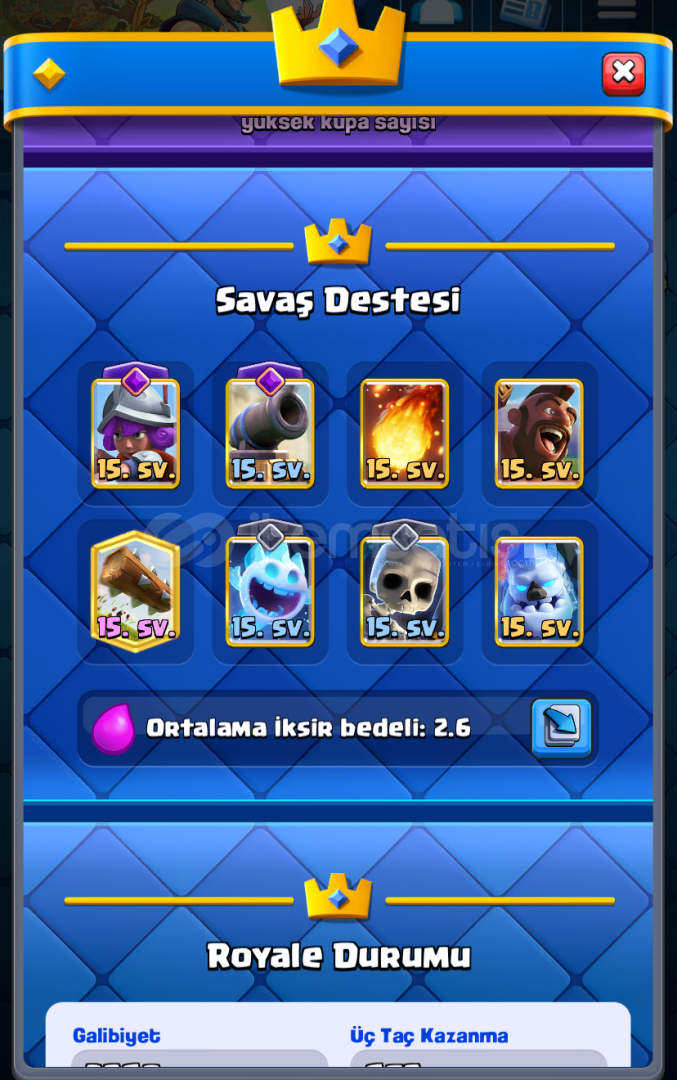Image resolution: width=677 pixels, height=1080 pixels.
Task: Select The Log card
Action: [136, 590]
